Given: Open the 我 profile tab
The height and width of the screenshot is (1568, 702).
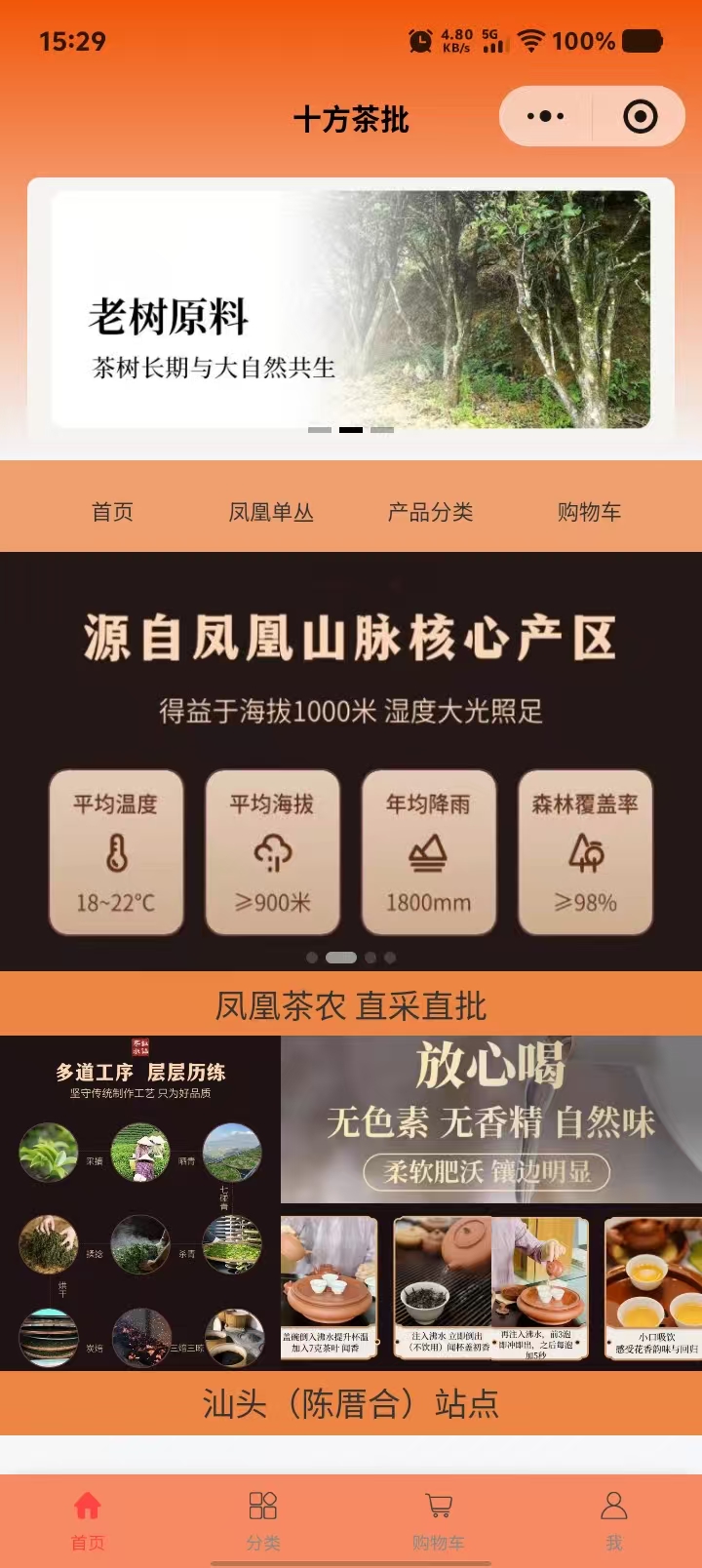Looking at the screenshot, I should point(614,1519).
